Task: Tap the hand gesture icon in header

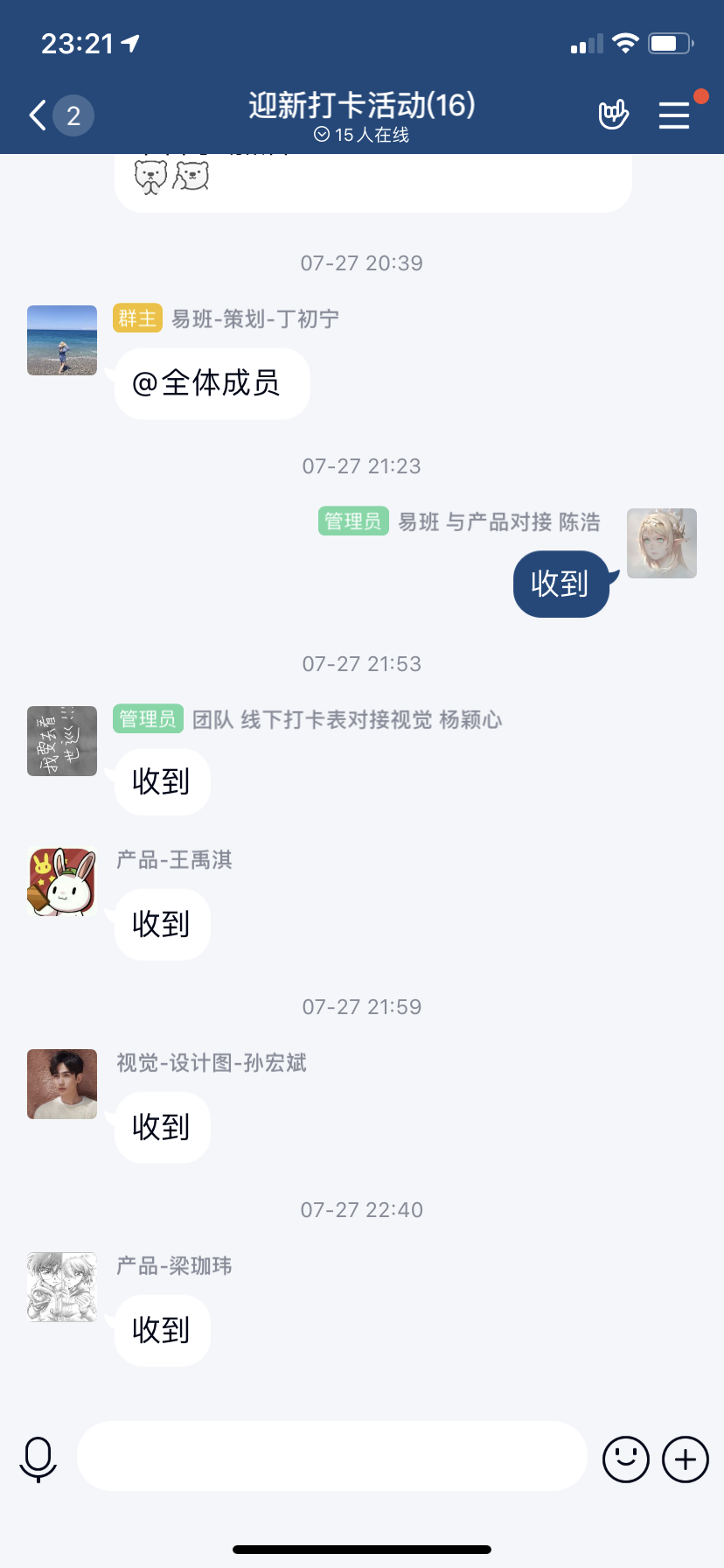Action: coord(613,115)
